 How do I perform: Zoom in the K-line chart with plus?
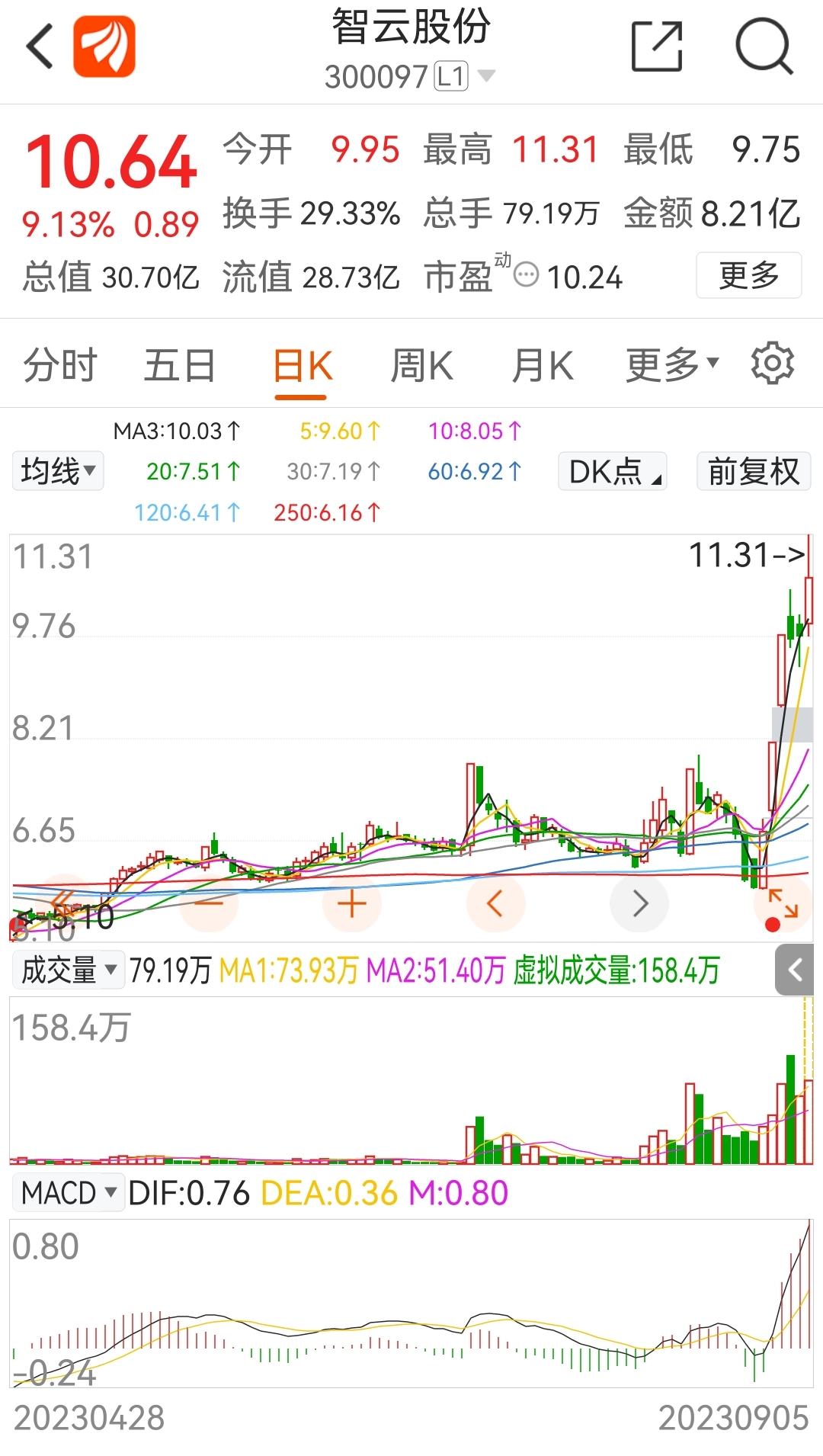[351, 904]
